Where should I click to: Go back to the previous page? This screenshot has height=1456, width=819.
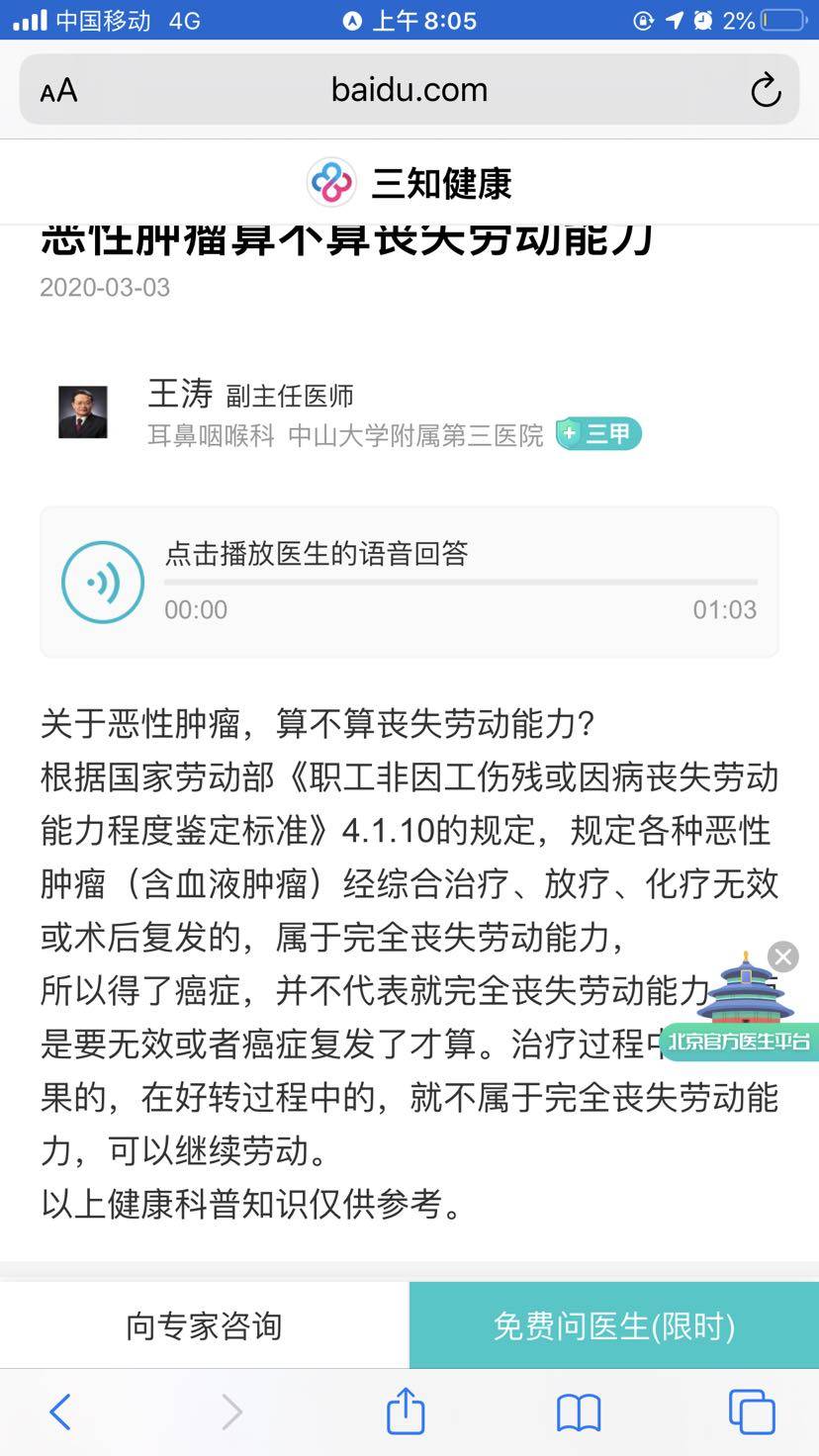point(60,1411)
